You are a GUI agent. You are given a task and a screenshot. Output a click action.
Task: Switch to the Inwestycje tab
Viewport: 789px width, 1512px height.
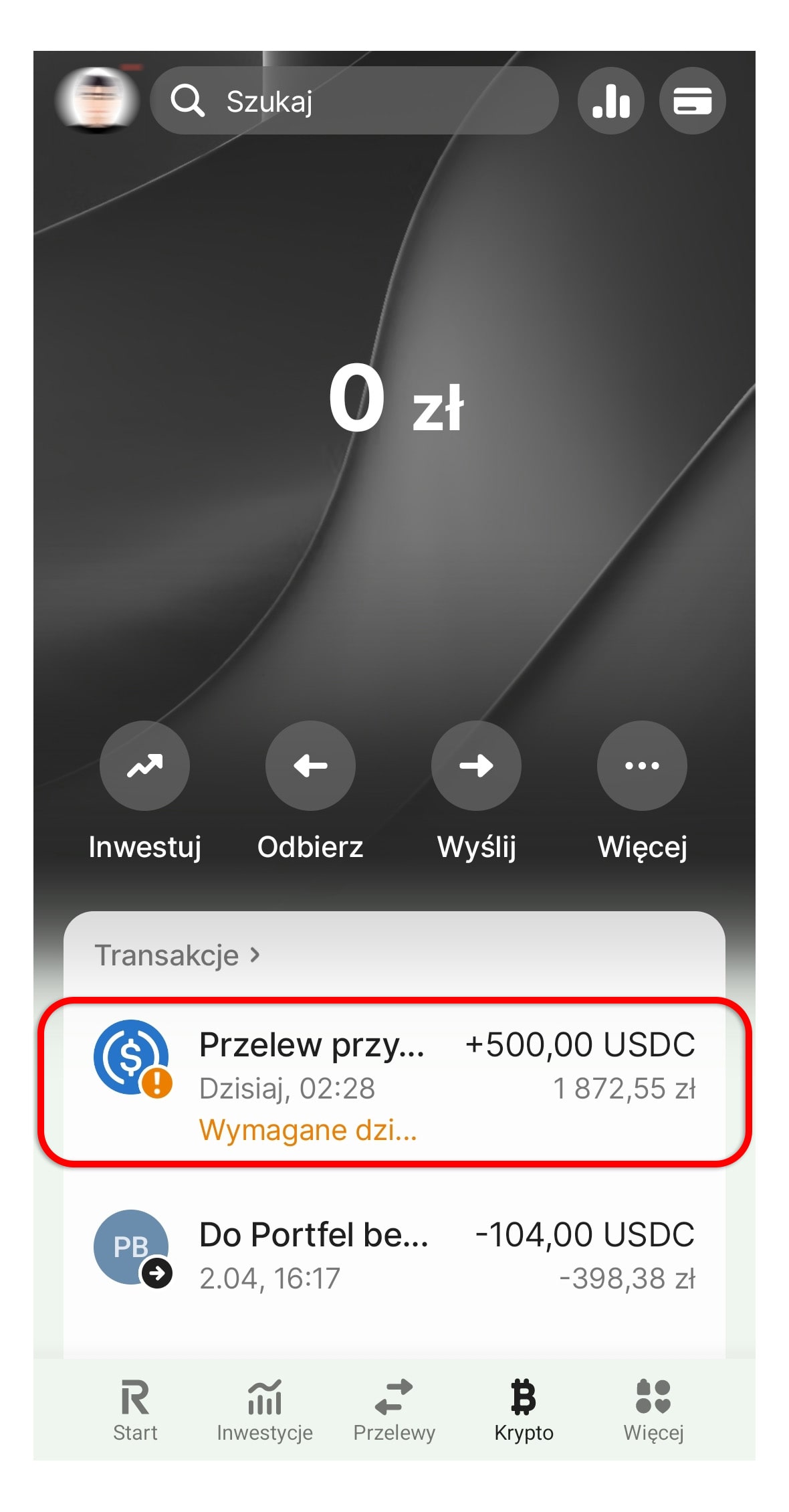pyautogui.click(x=265, y=1410)
